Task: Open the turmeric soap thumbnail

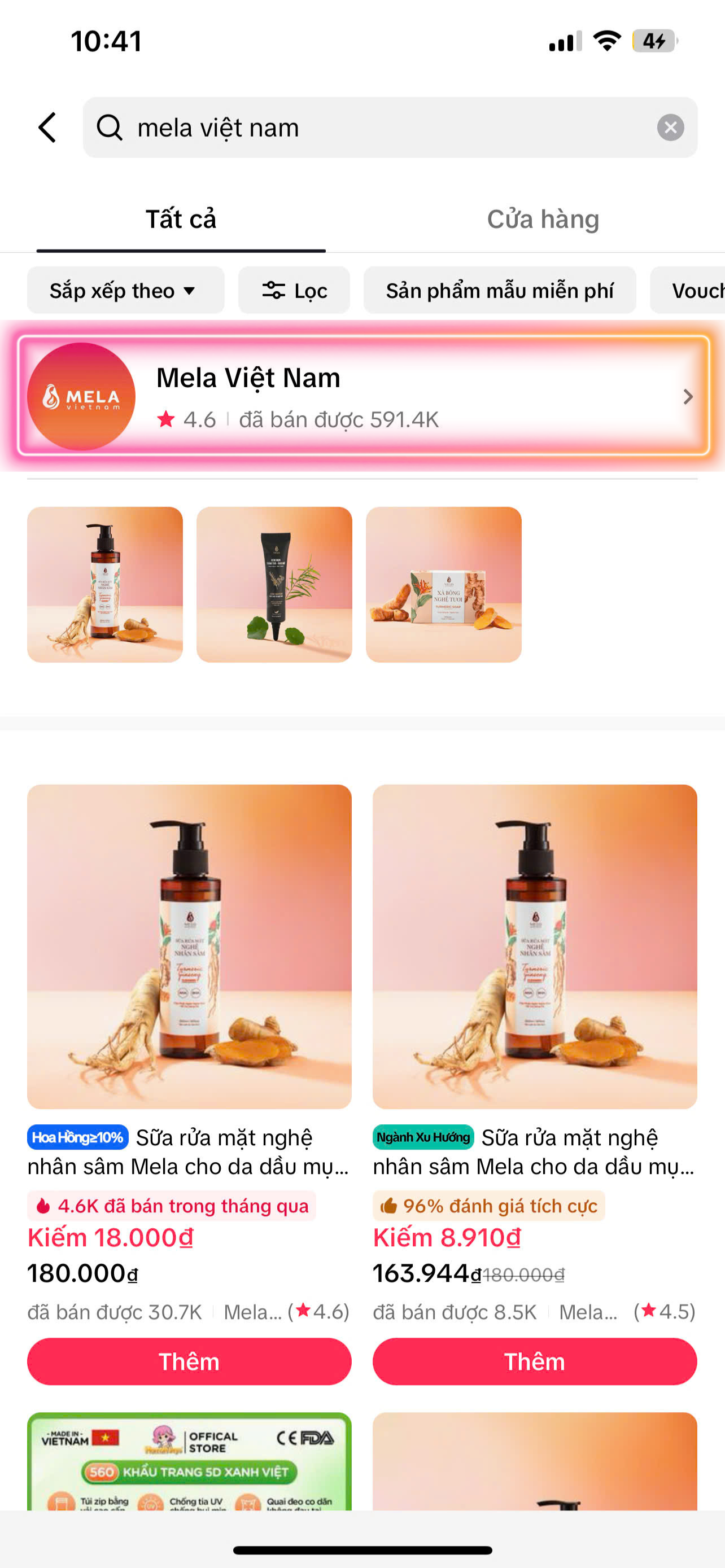Action: coord(443,584)
